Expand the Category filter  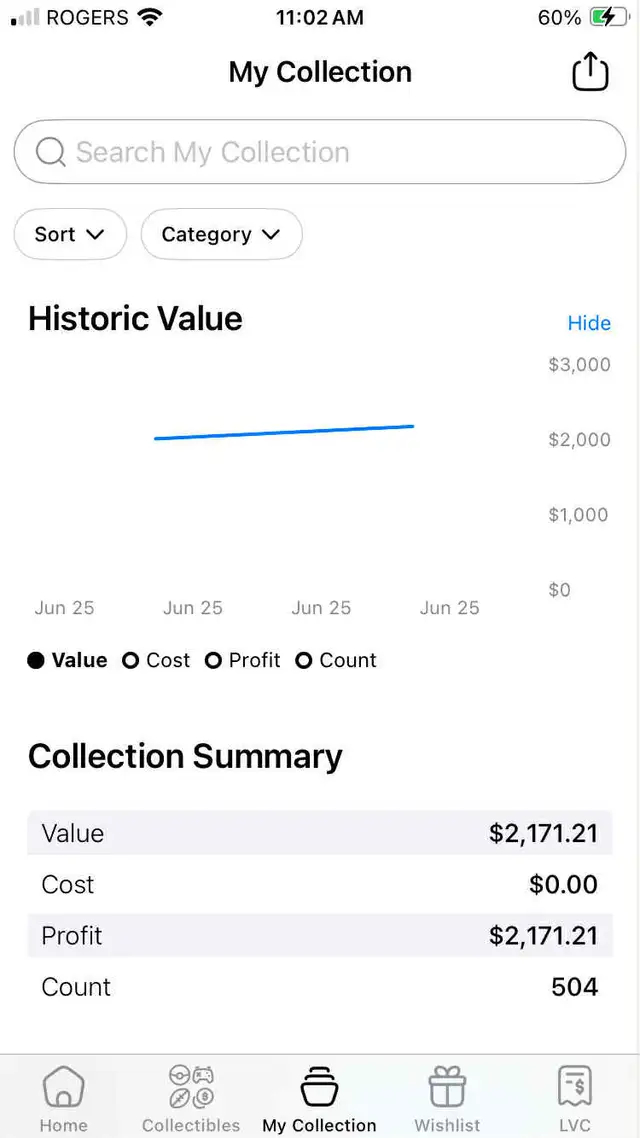pos(221,234)
